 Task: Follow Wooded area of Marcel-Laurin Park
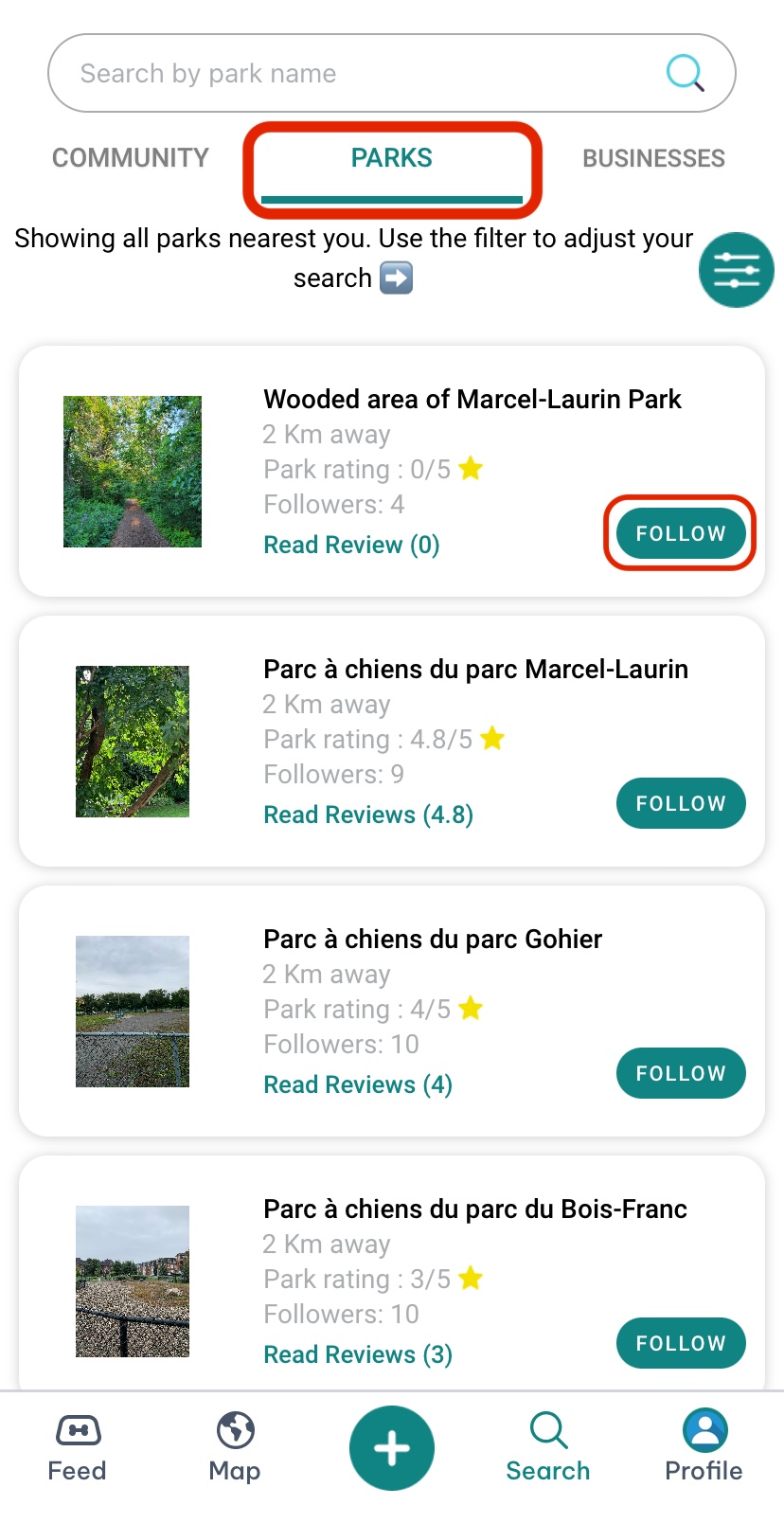pos(680,533)
